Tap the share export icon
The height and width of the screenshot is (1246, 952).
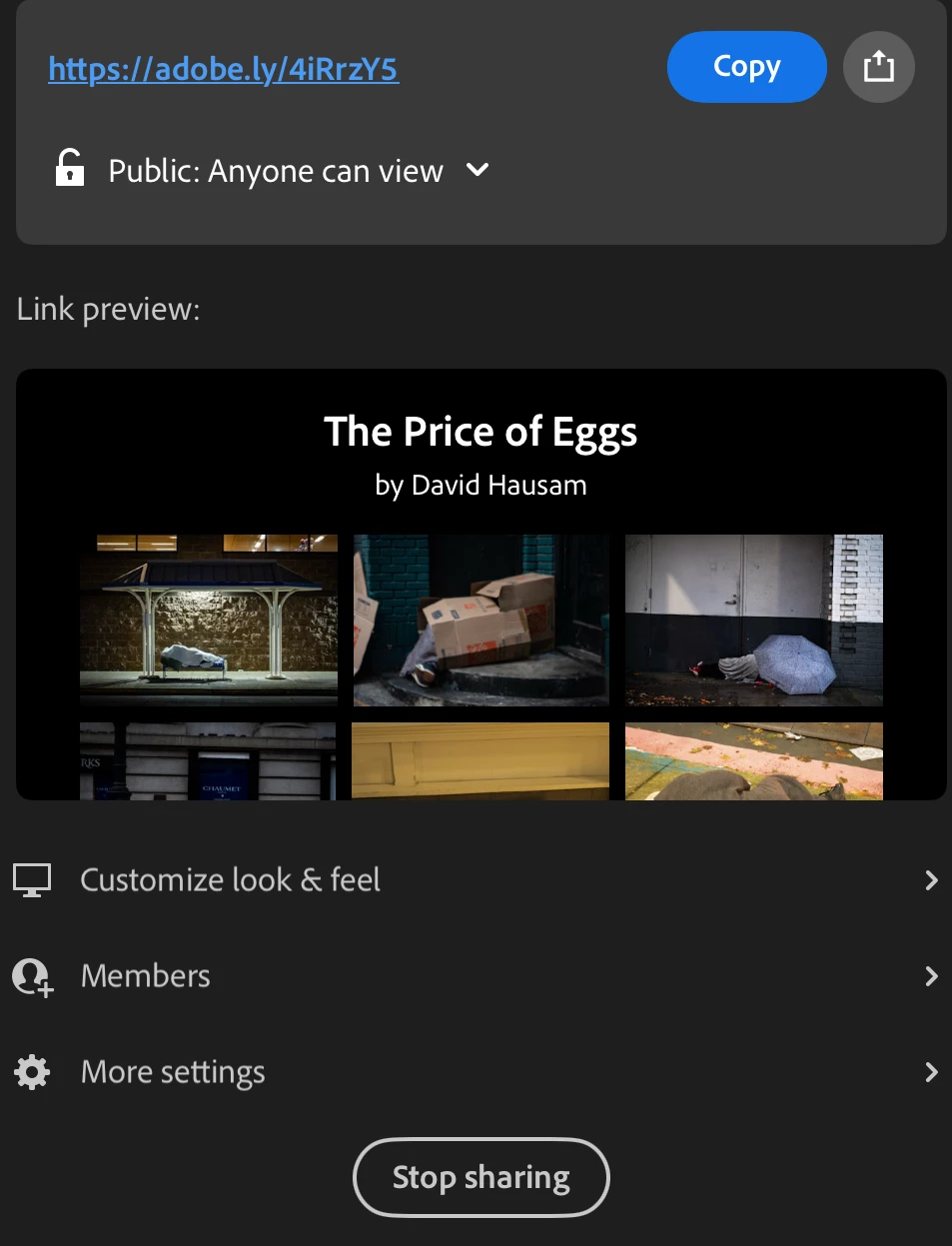pyautogui.click(x=878, y=67)
